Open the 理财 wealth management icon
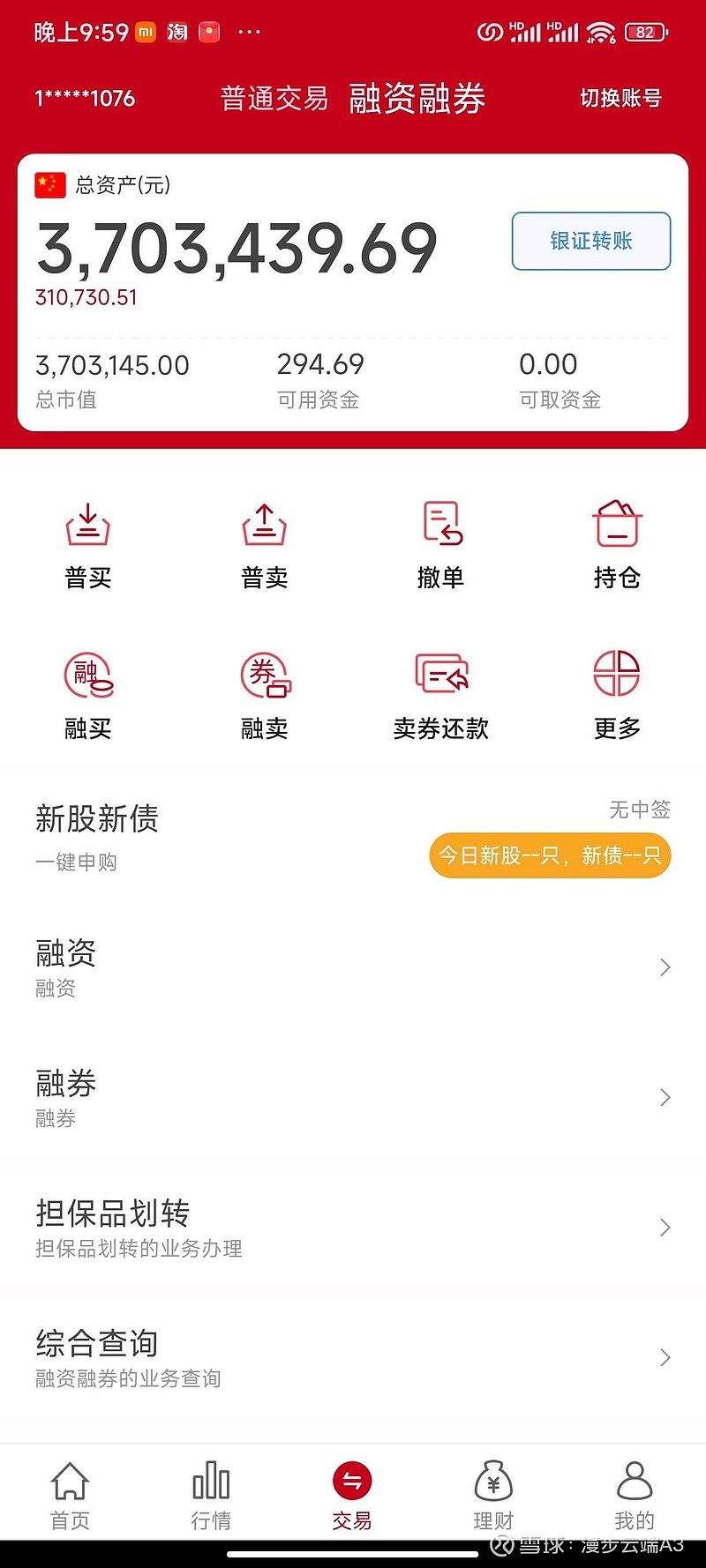 [494, 1492]
